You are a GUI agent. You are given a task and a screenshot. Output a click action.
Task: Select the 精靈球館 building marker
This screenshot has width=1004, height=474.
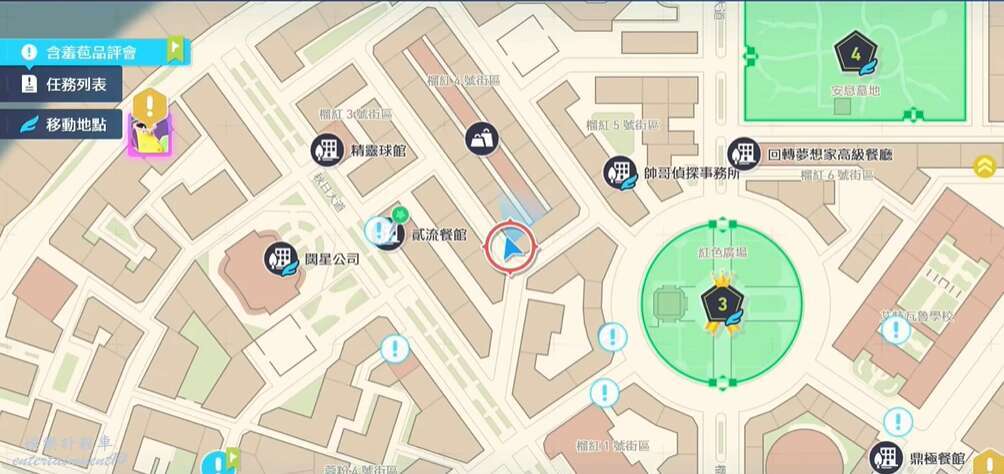click(x=326, y=150)
